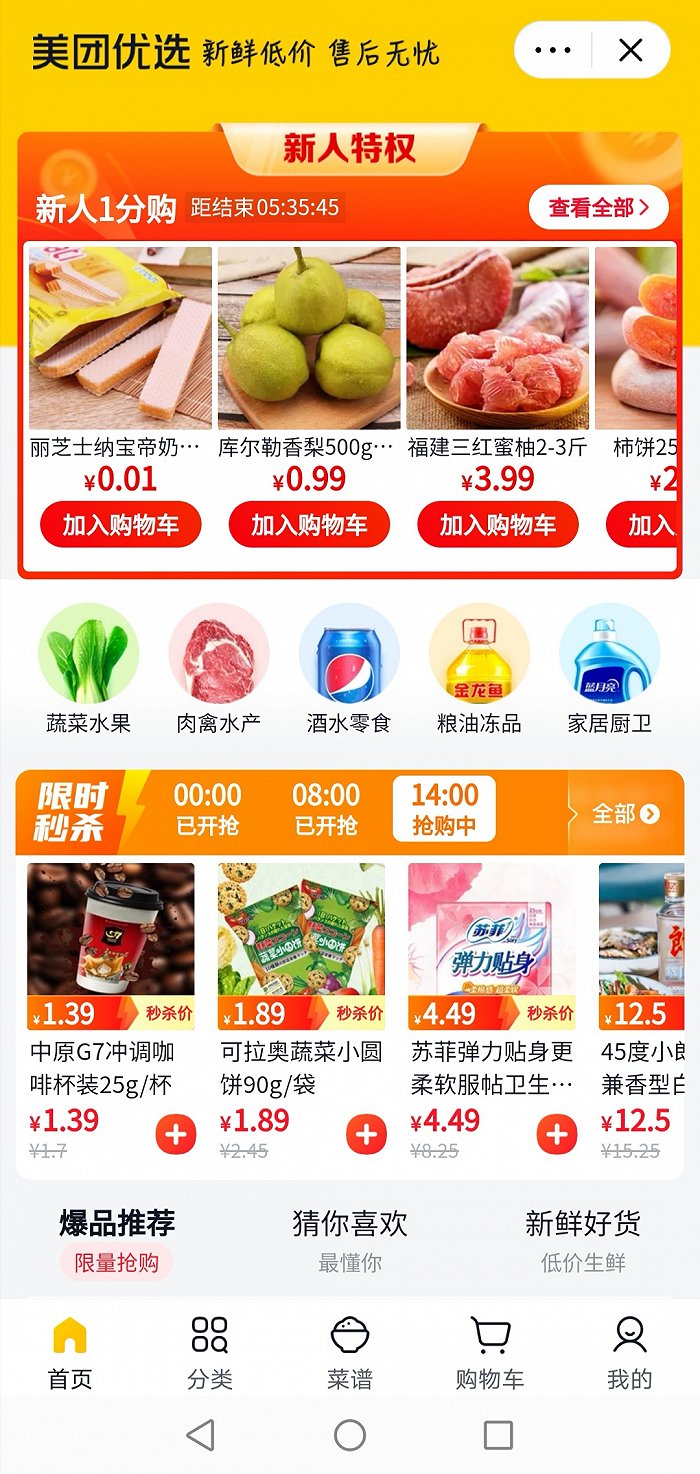This screenshot has height=1474, width=700.
Task: Add 可拉奥蔬菜小圆饼 with plus button
Action: (366, 1134)
